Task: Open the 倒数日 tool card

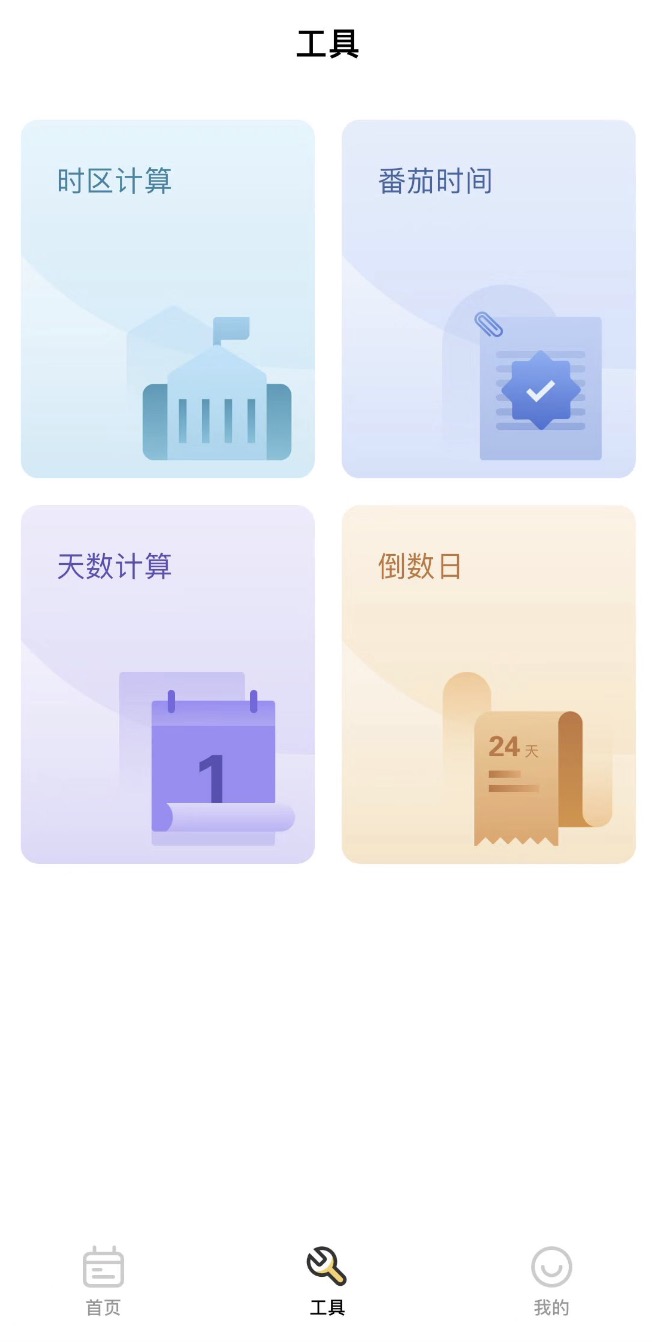Action: tap(489, 684)
